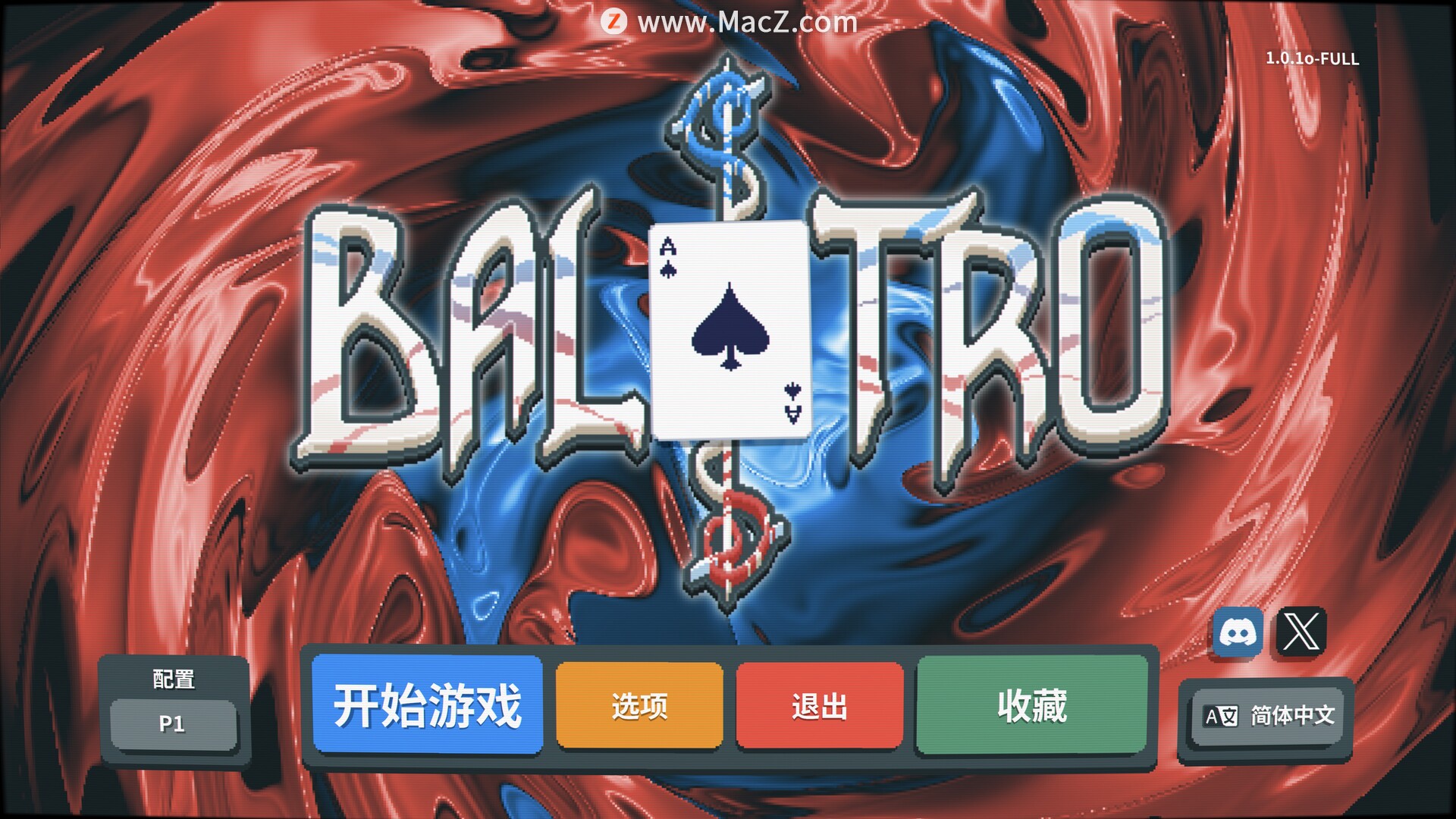Viewport: 1456px width, 819px height.
Task: Change language via 简体中文 button
Action: [1267, 715]
